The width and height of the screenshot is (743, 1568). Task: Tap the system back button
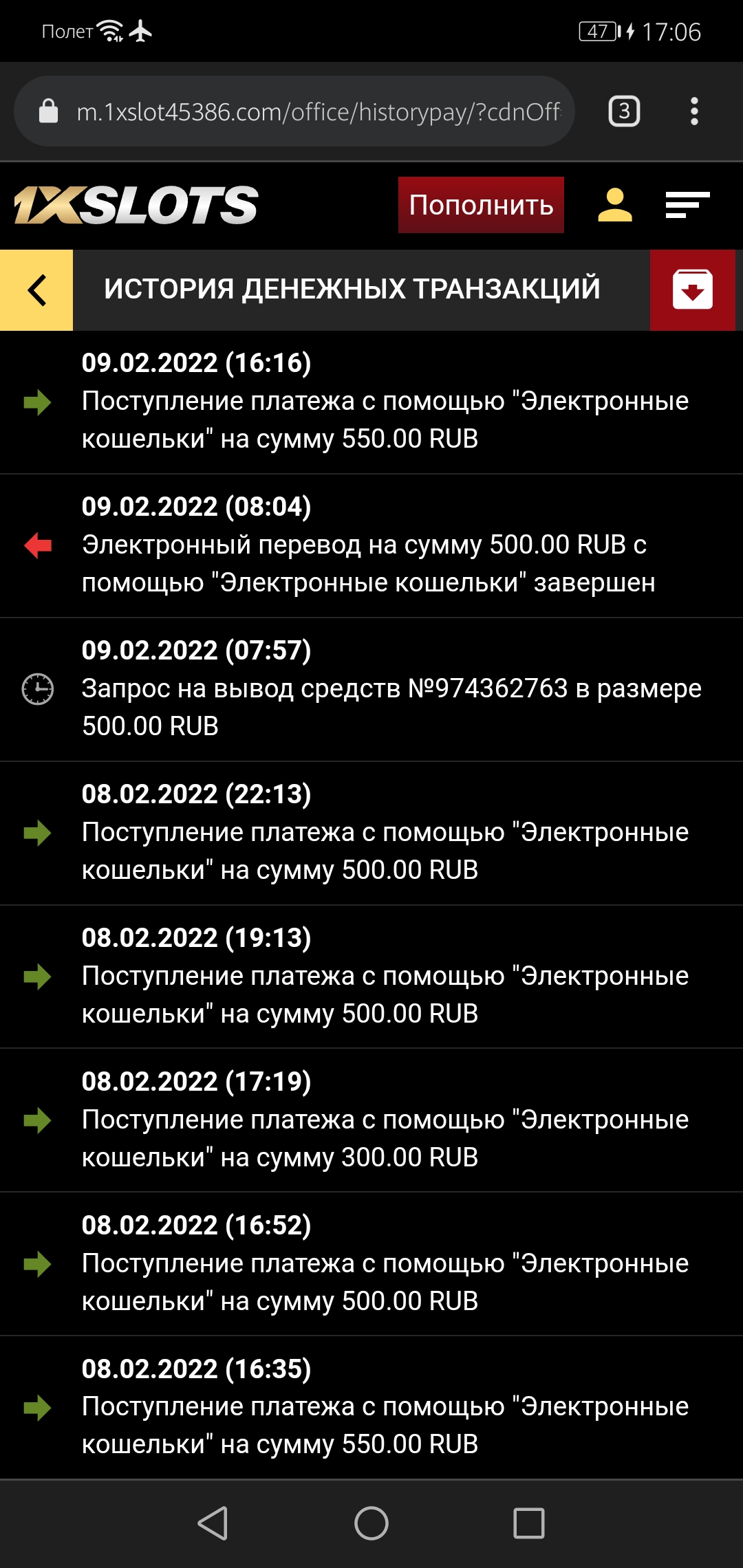(213, 1523)
